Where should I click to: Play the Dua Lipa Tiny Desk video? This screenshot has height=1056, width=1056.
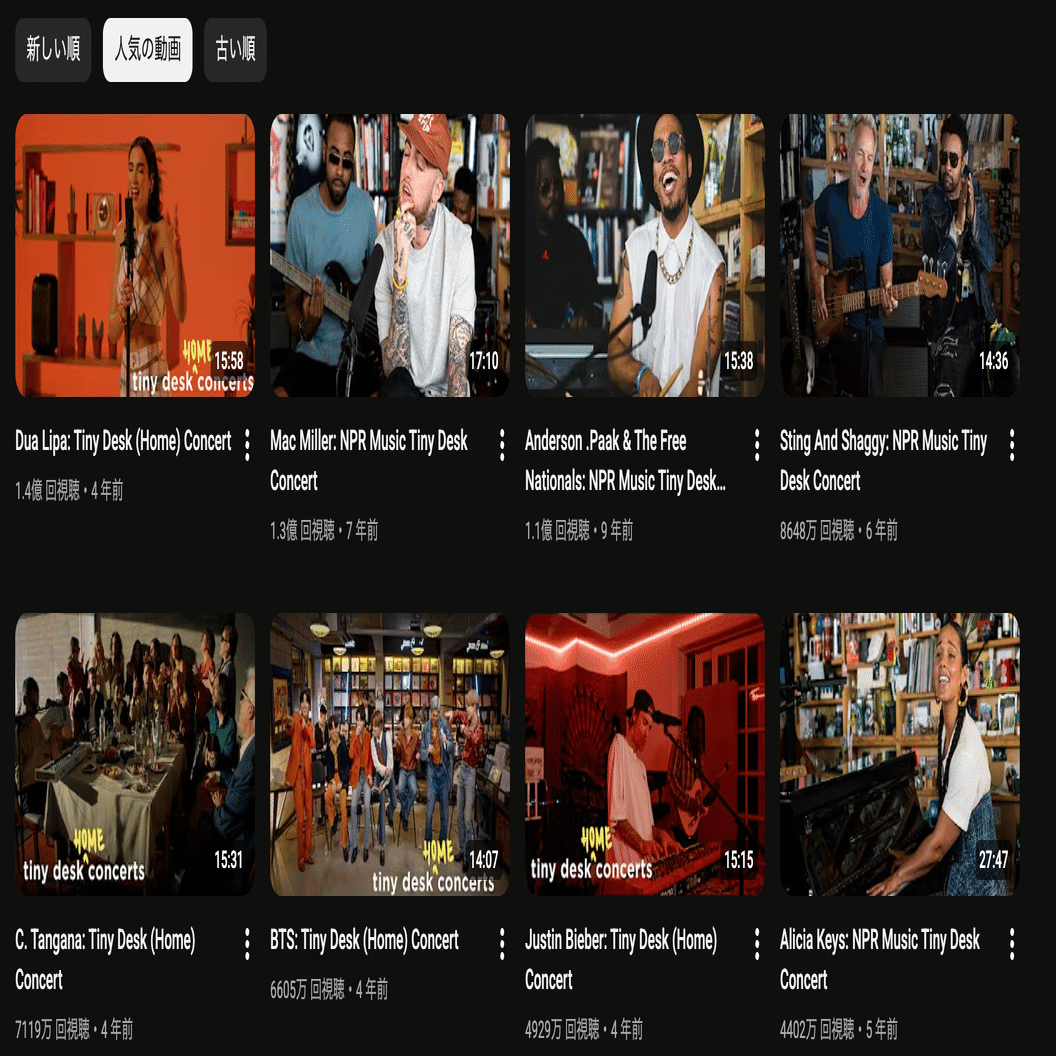pyautogui.click(x=135, y=255)
